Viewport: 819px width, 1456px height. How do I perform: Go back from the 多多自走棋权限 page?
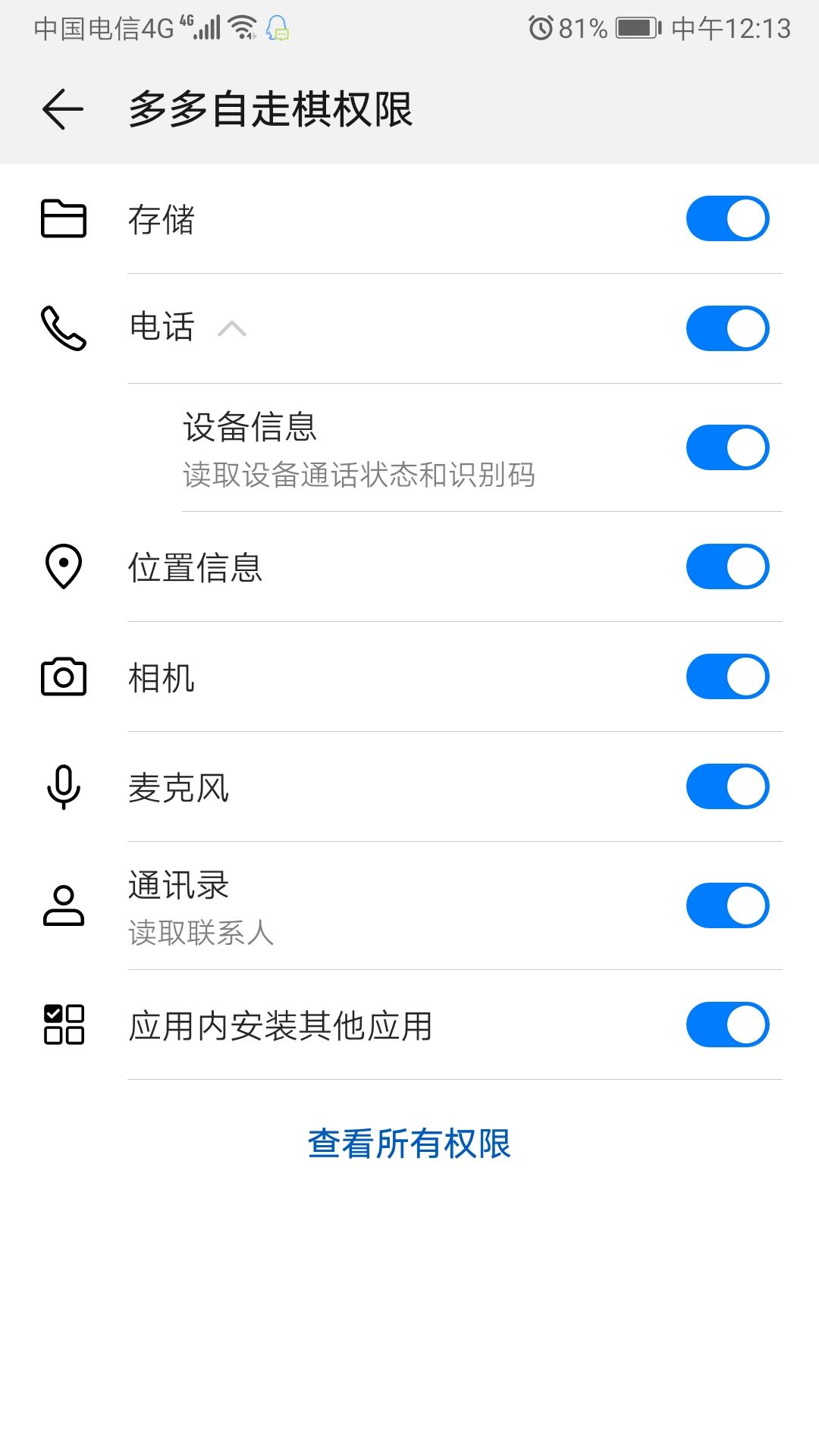(x=62, y=109)
